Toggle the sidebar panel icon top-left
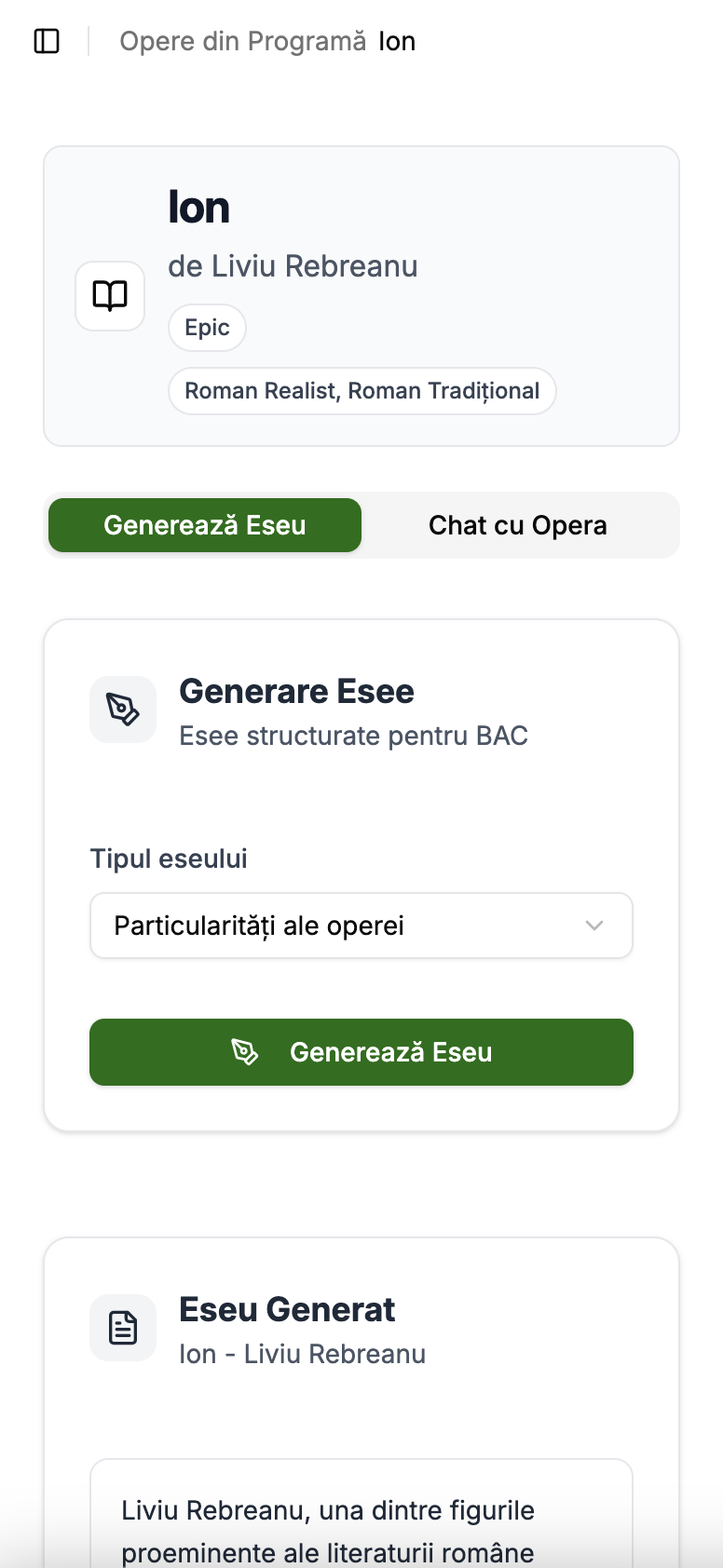The image size is (723, 1568). point(47,40)
